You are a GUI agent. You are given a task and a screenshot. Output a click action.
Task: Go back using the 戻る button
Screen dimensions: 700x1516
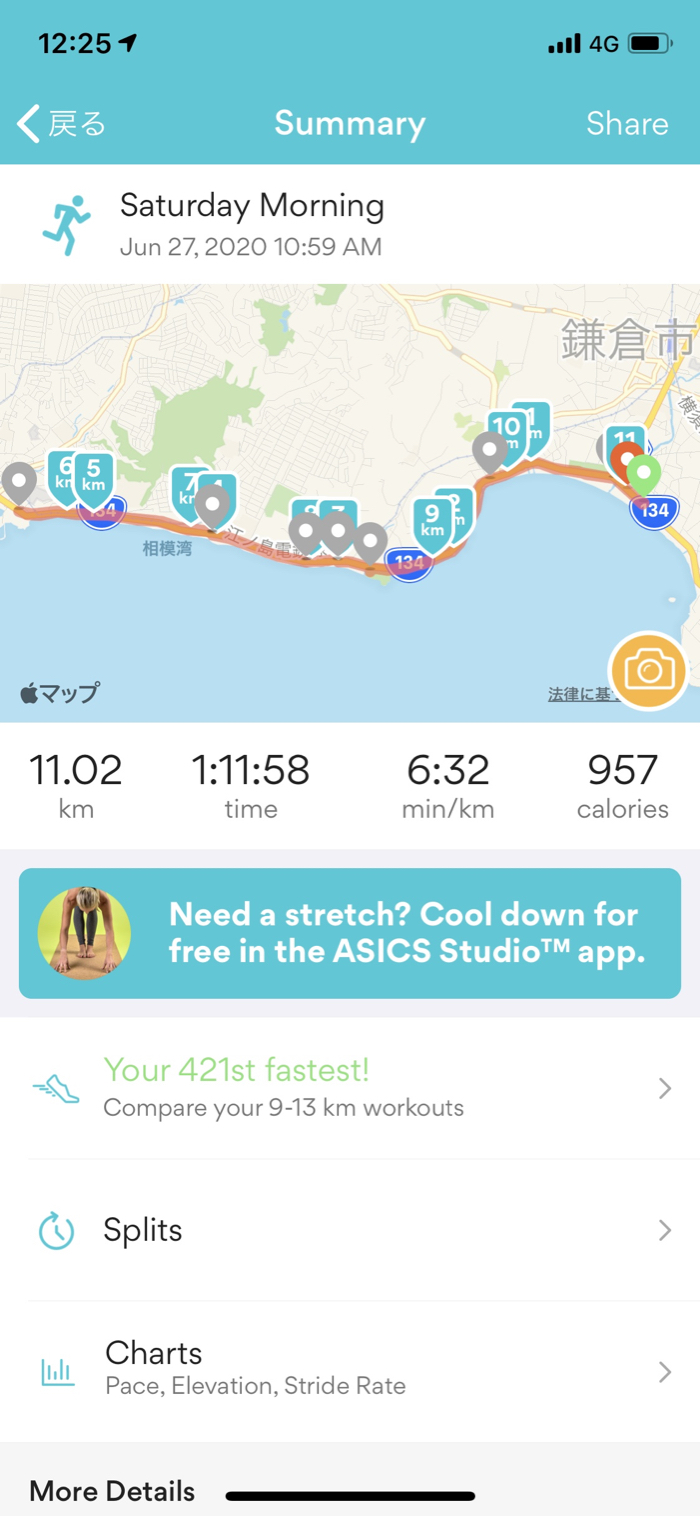62,124
